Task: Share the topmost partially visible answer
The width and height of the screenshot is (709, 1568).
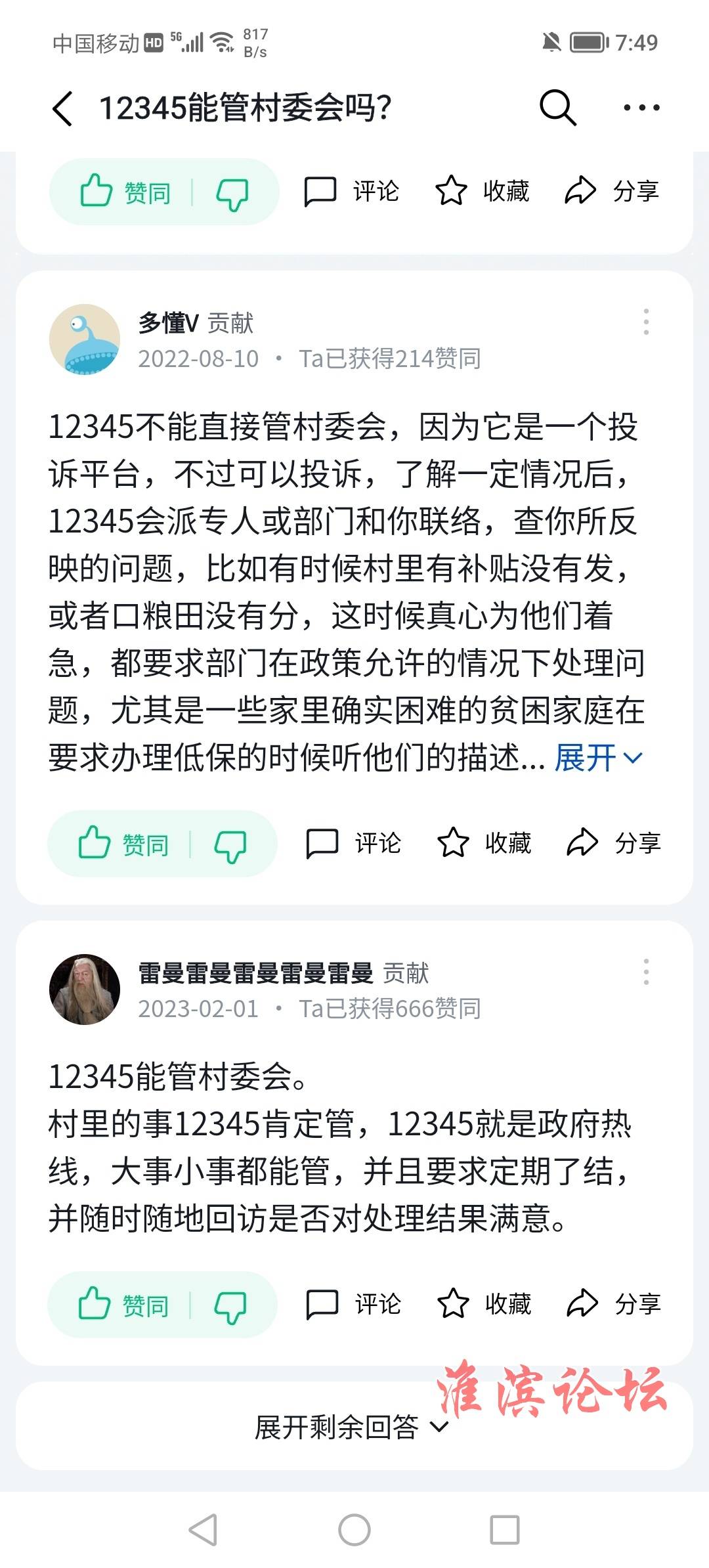Action: pos(612,192)
